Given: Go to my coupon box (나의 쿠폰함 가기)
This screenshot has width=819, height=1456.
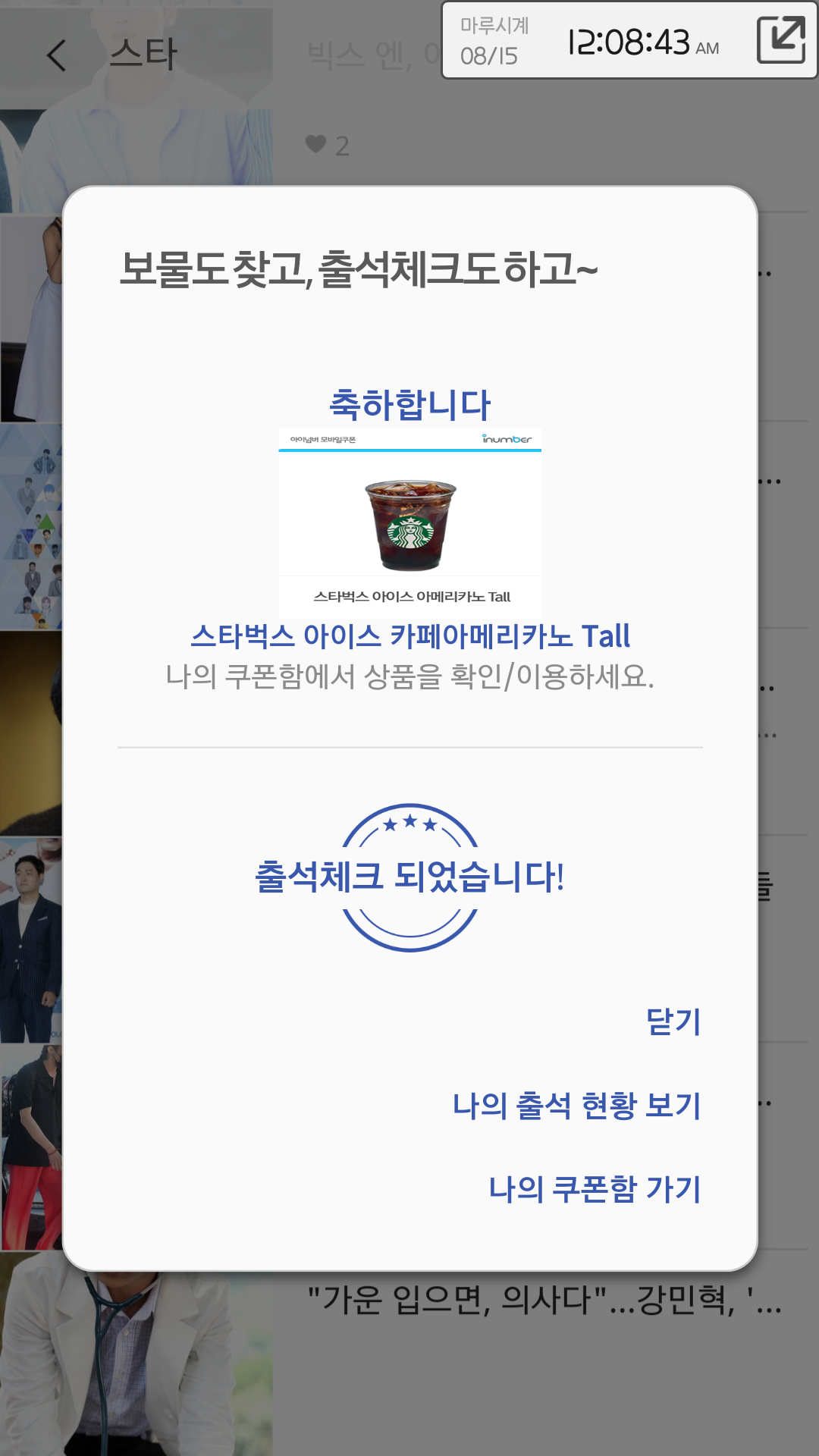Looking at the screenshot, I should 595,1189.
